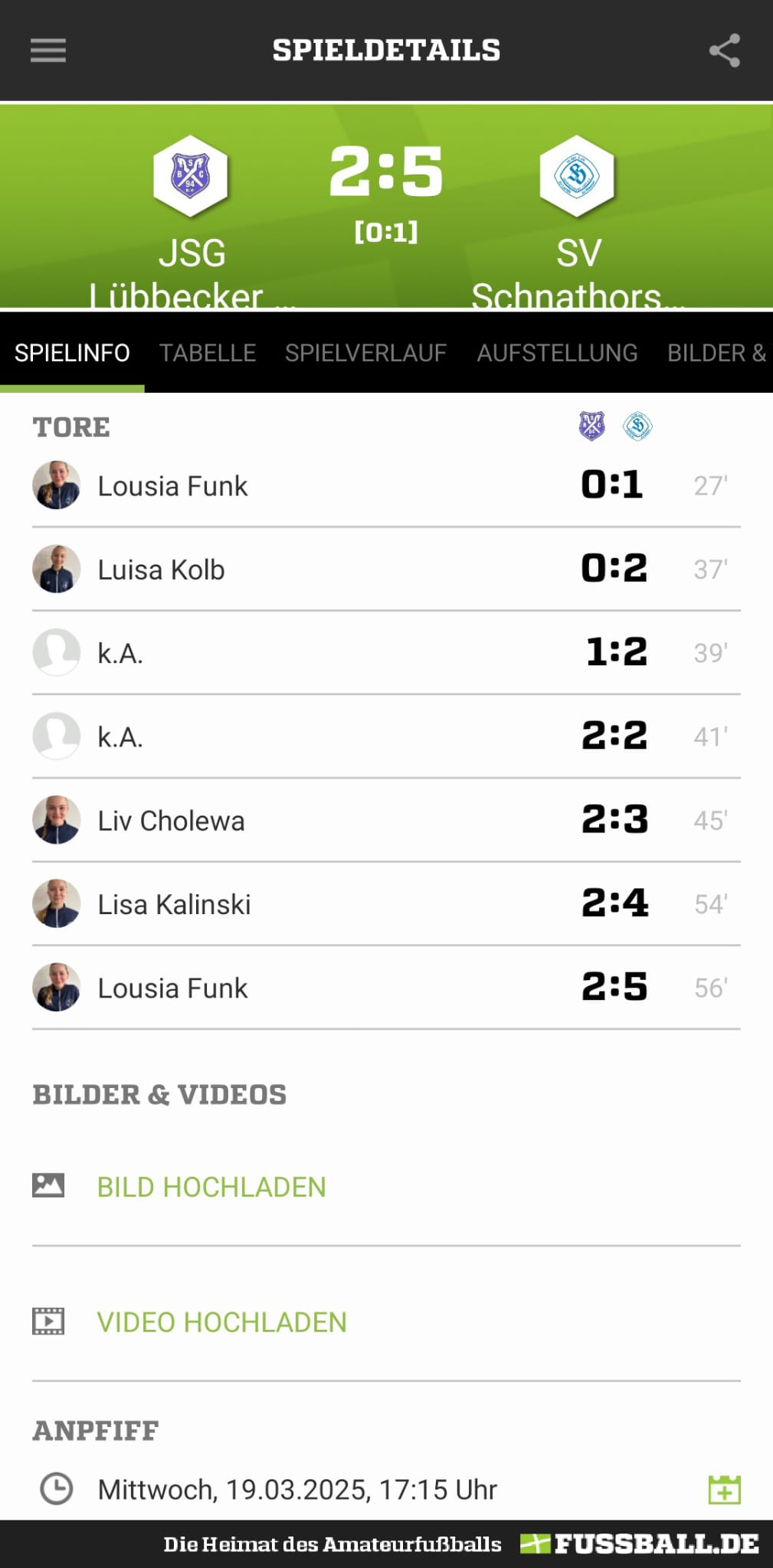Switch to the Spielverlauf tab
The height and width of the screenshot is (1568, 773).
(365, 353)
